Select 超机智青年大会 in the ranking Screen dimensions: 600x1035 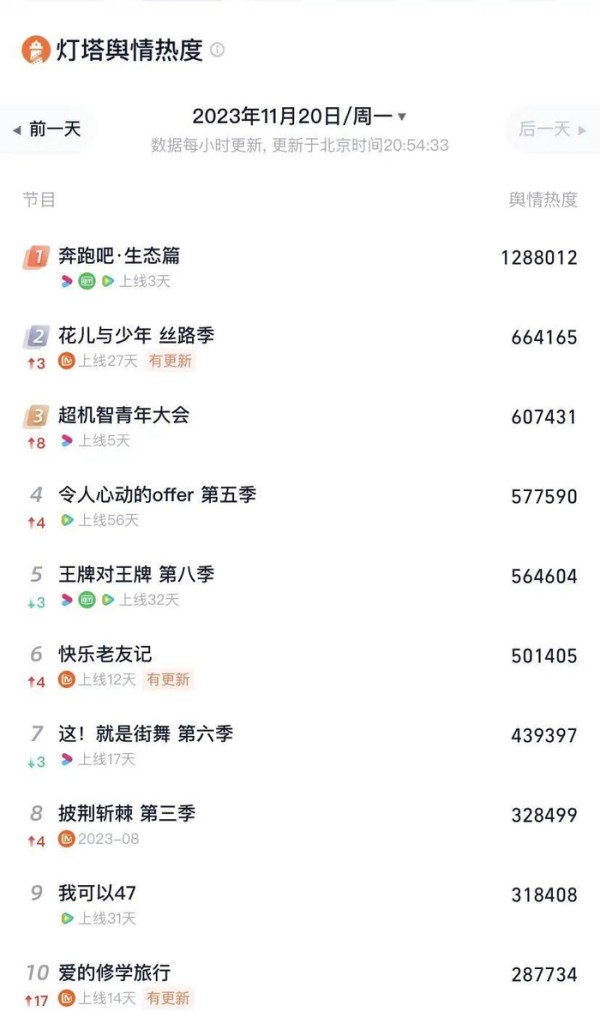123,415
